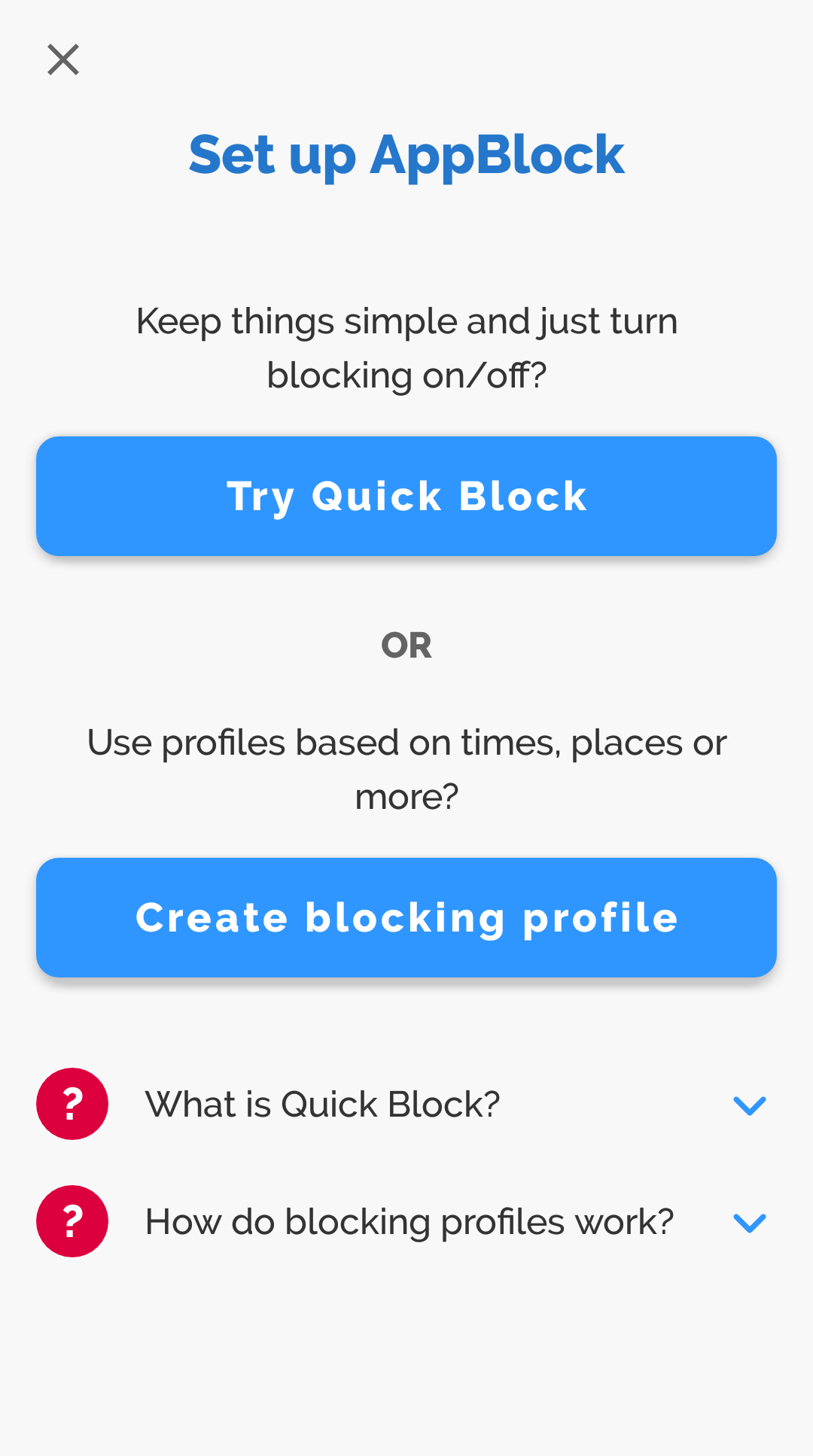
Task: Click the What is Quick Block text label
Action: tap(322, 1103)
